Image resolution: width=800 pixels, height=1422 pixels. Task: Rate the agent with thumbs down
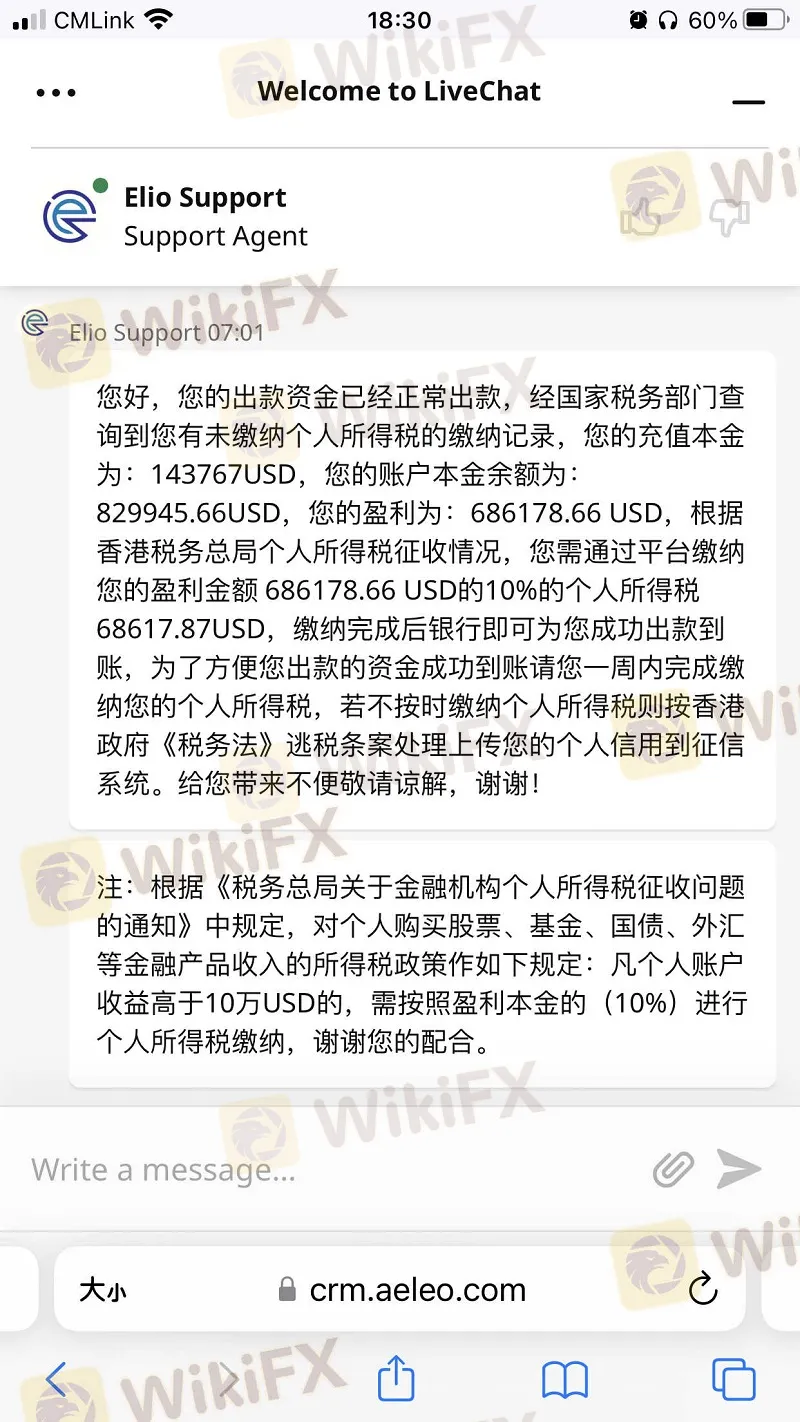coord(729,217)
